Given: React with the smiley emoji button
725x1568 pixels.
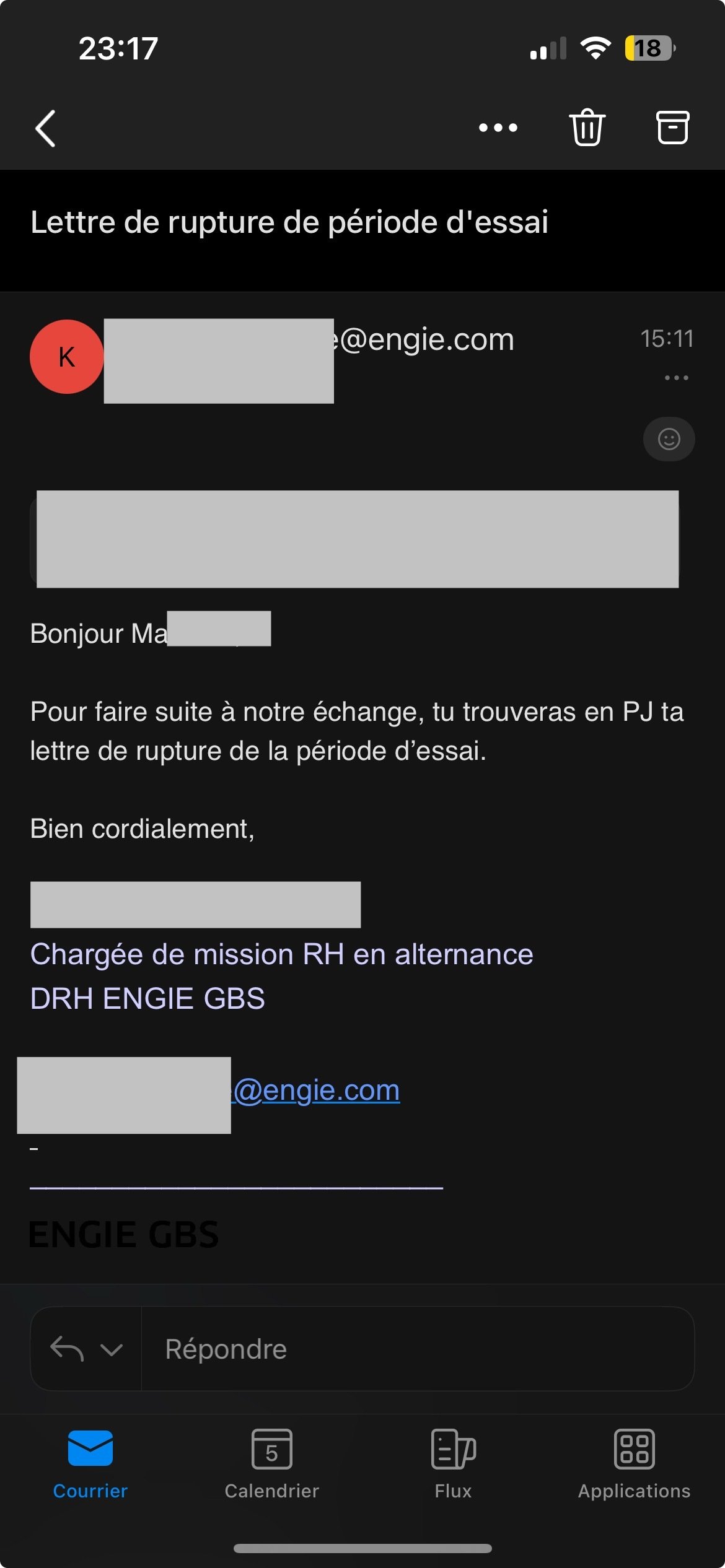Looking at the screenshot, I should (x=669, y=439).
